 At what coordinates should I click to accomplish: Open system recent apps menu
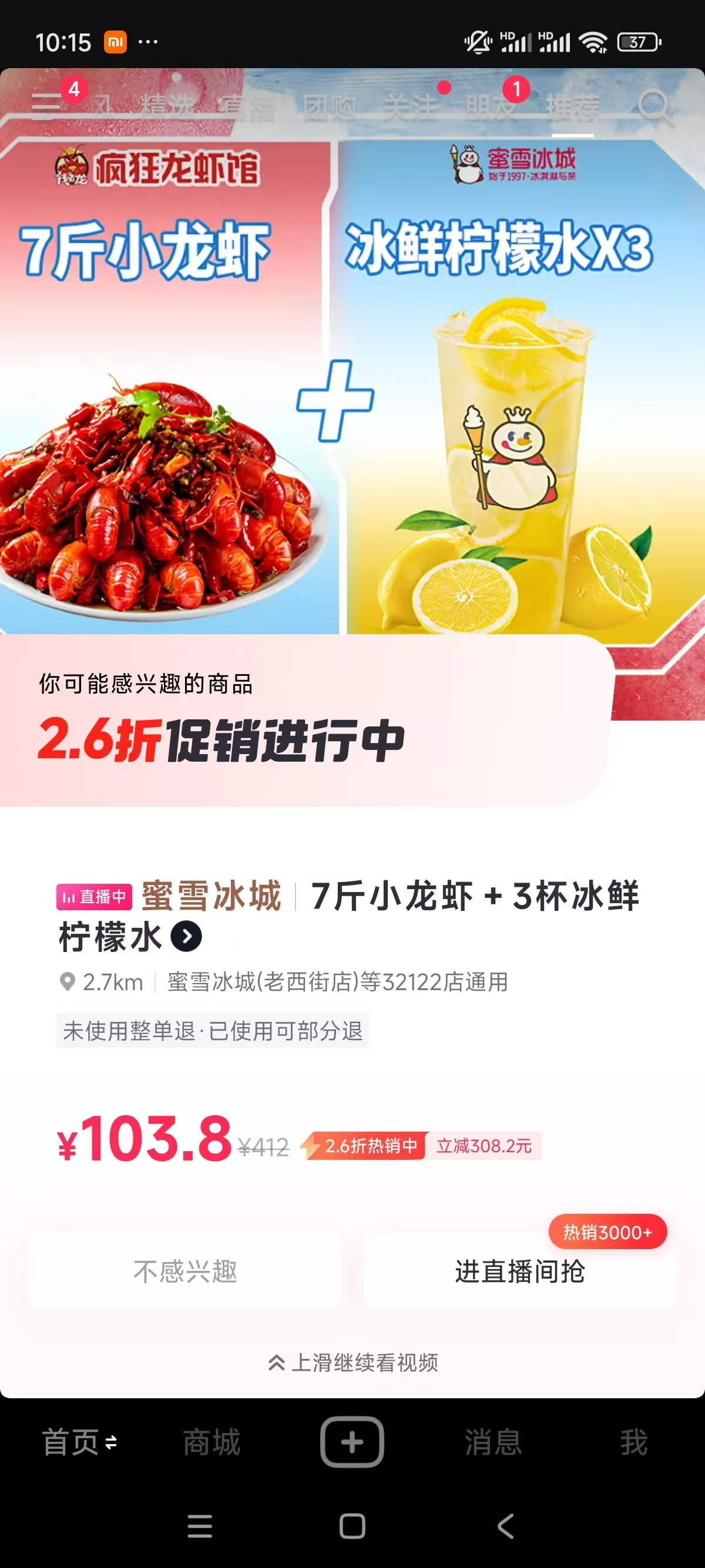point(200,1526)
